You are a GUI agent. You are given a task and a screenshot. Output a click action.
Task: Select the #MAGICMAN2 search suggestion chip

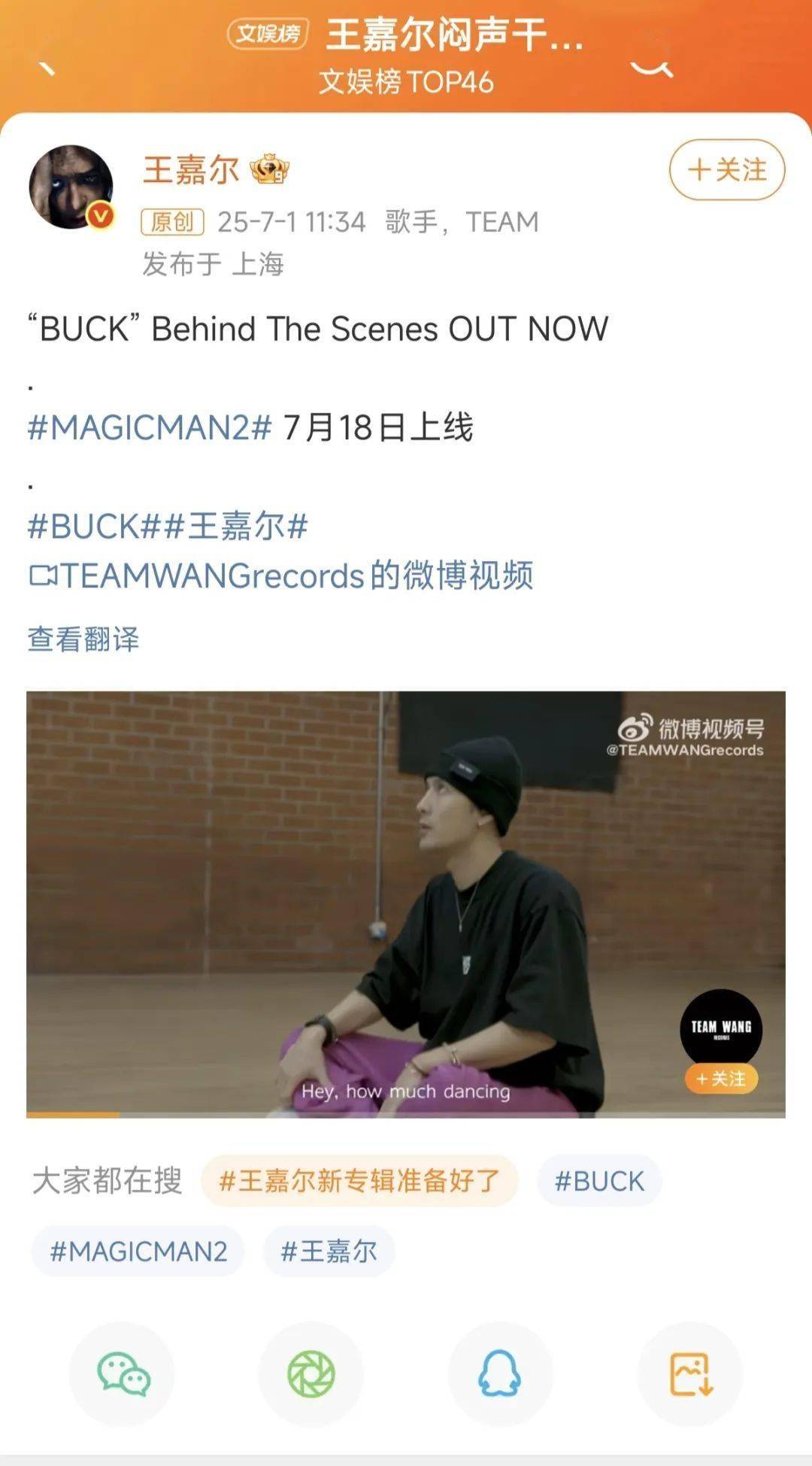coord(138,1252)
